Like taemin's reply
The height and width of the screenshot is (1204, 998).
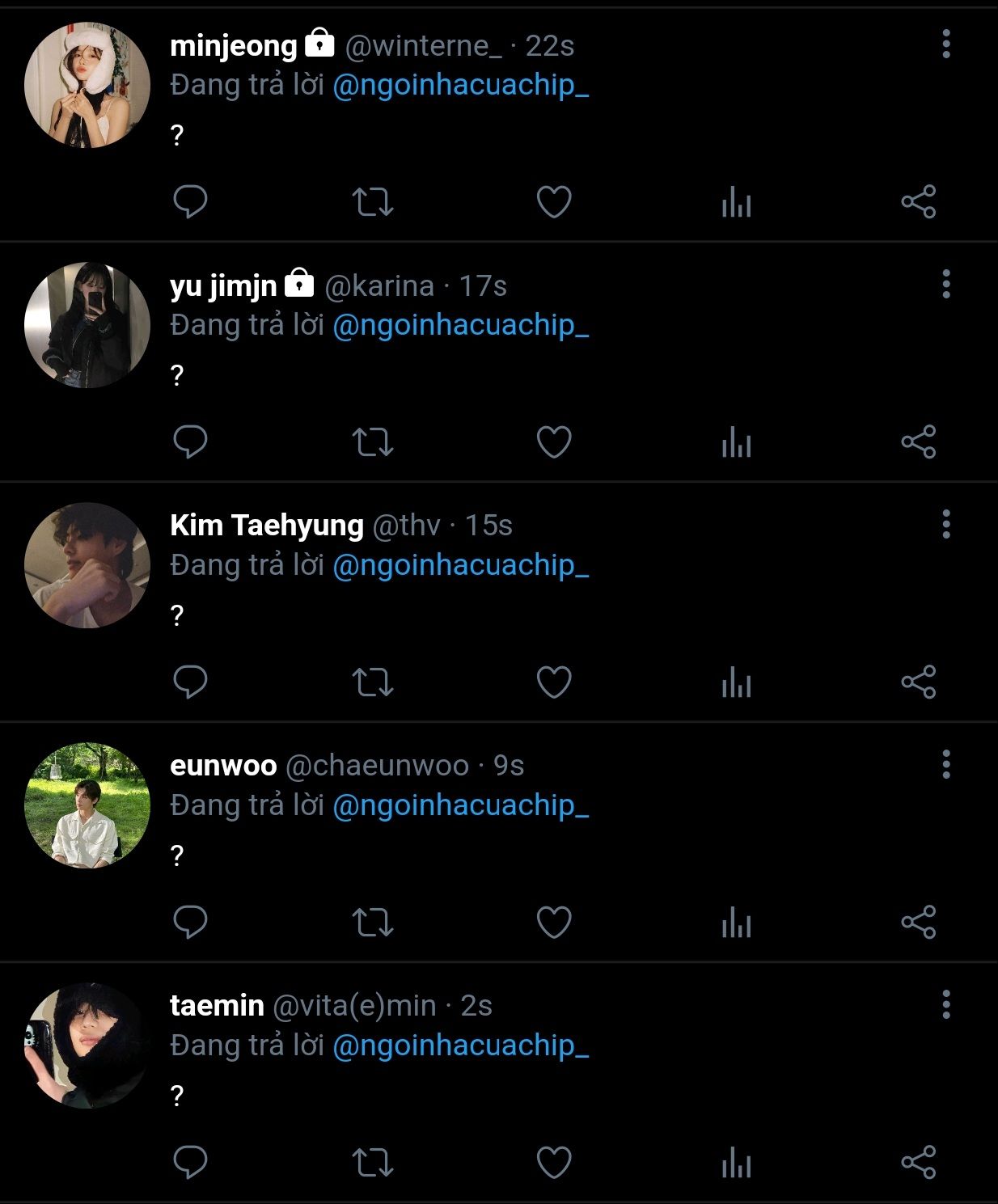[x=554, y=1163]
